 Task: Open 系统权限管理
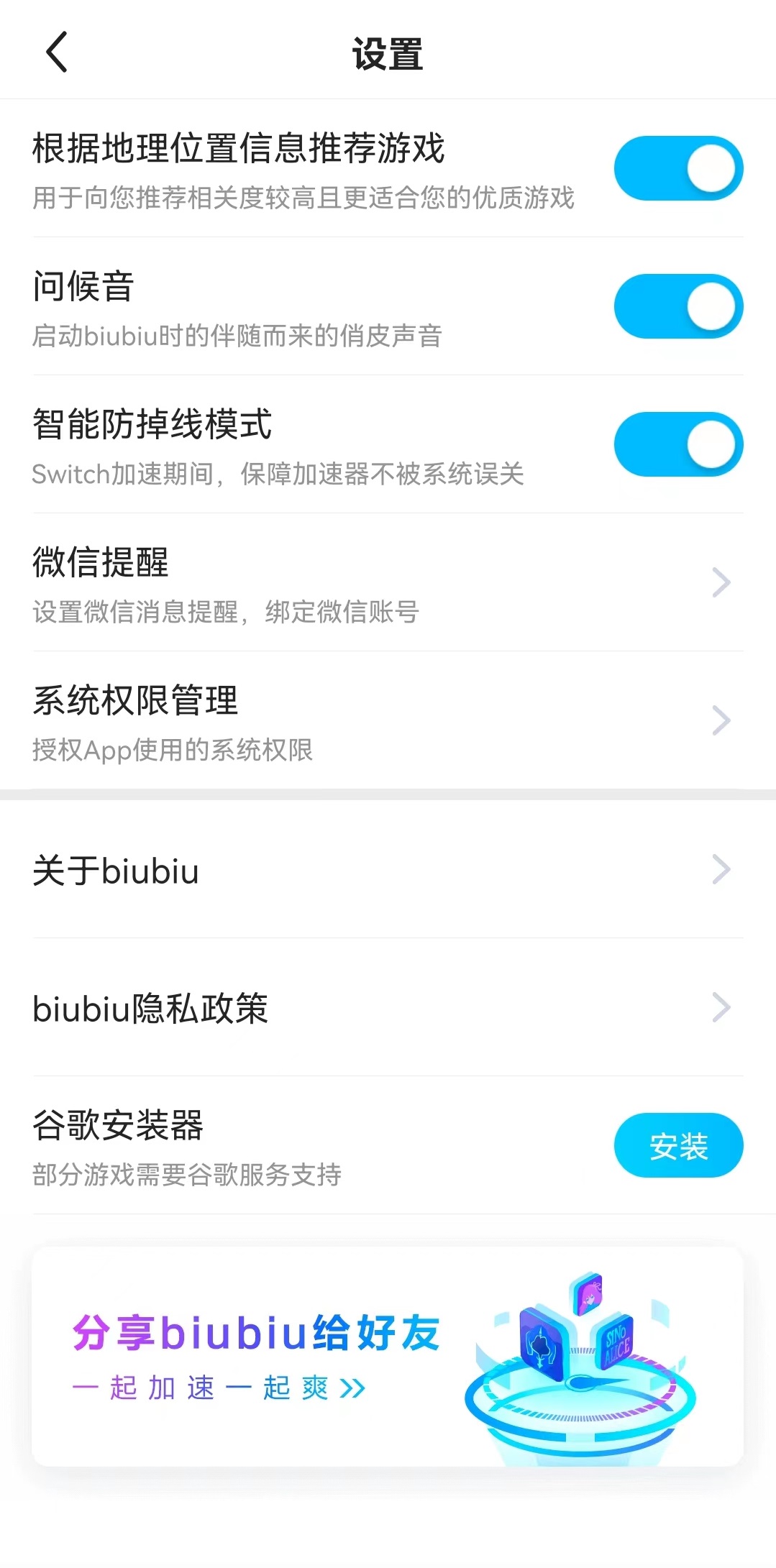click(x=388, y=721)
